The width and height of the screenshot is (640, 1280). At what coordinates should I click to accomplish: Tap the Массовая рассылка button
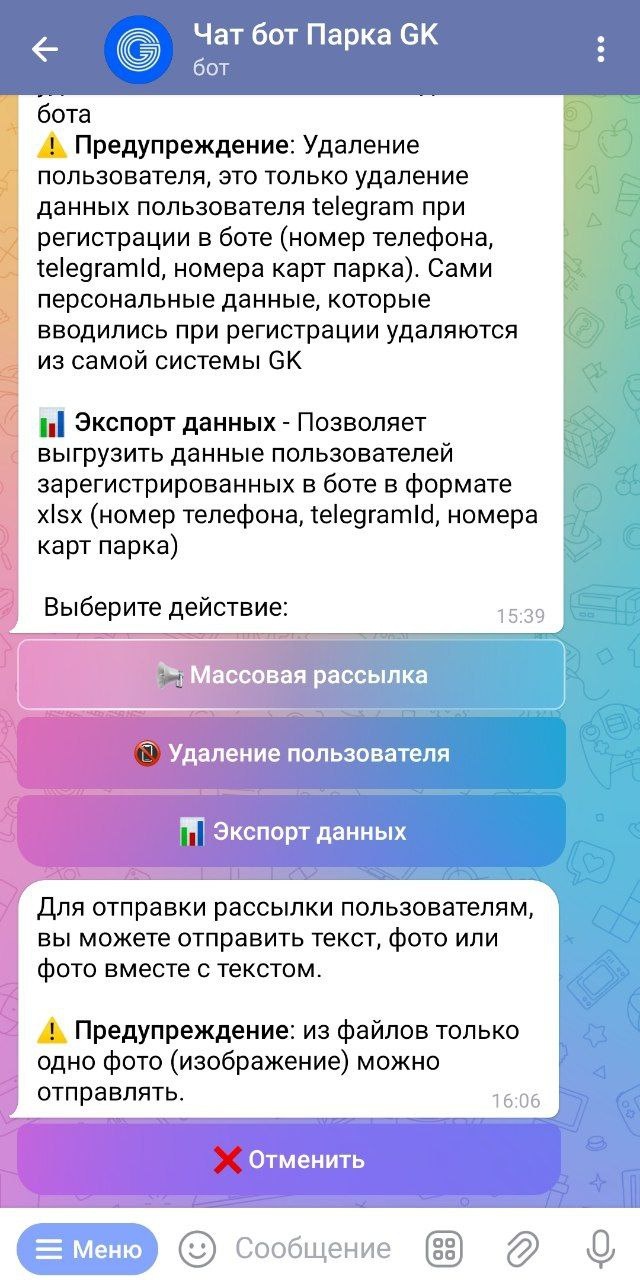(x=291, y=675)
